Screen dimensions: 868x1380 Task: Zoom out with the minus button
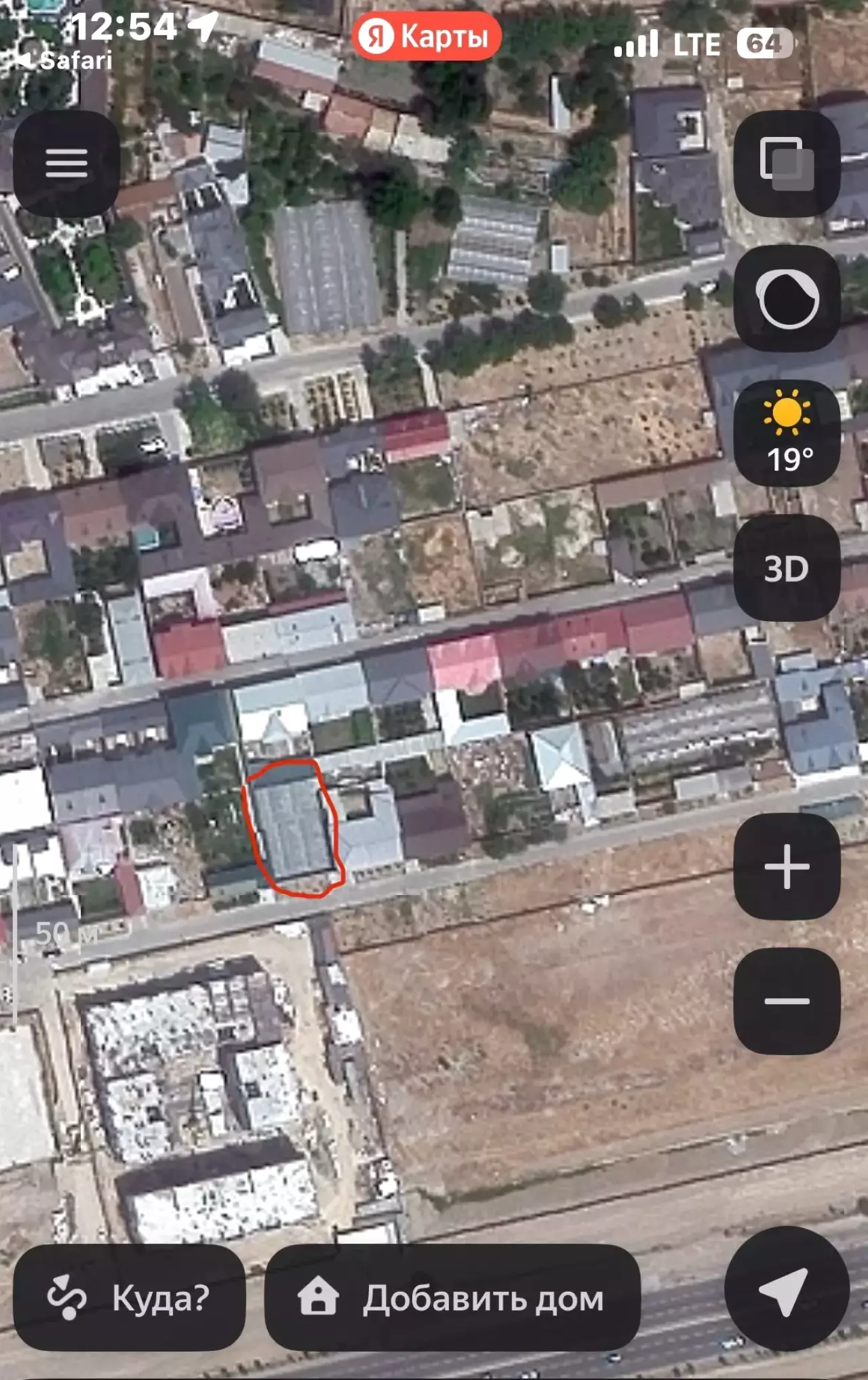pyautogui.click(x=787, y=1000)
